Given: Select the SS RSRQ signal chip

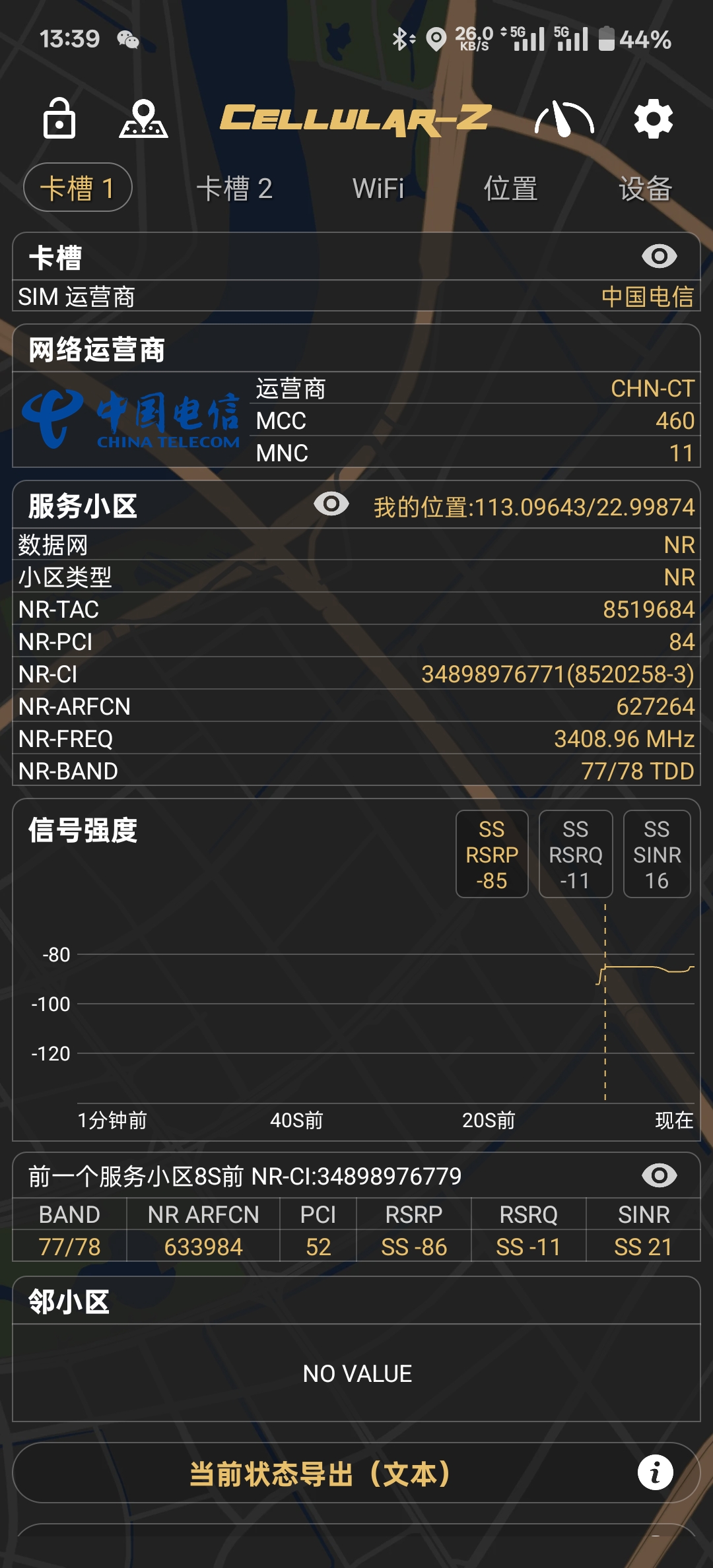Looking at the screenshot, I should pos(576,855).
